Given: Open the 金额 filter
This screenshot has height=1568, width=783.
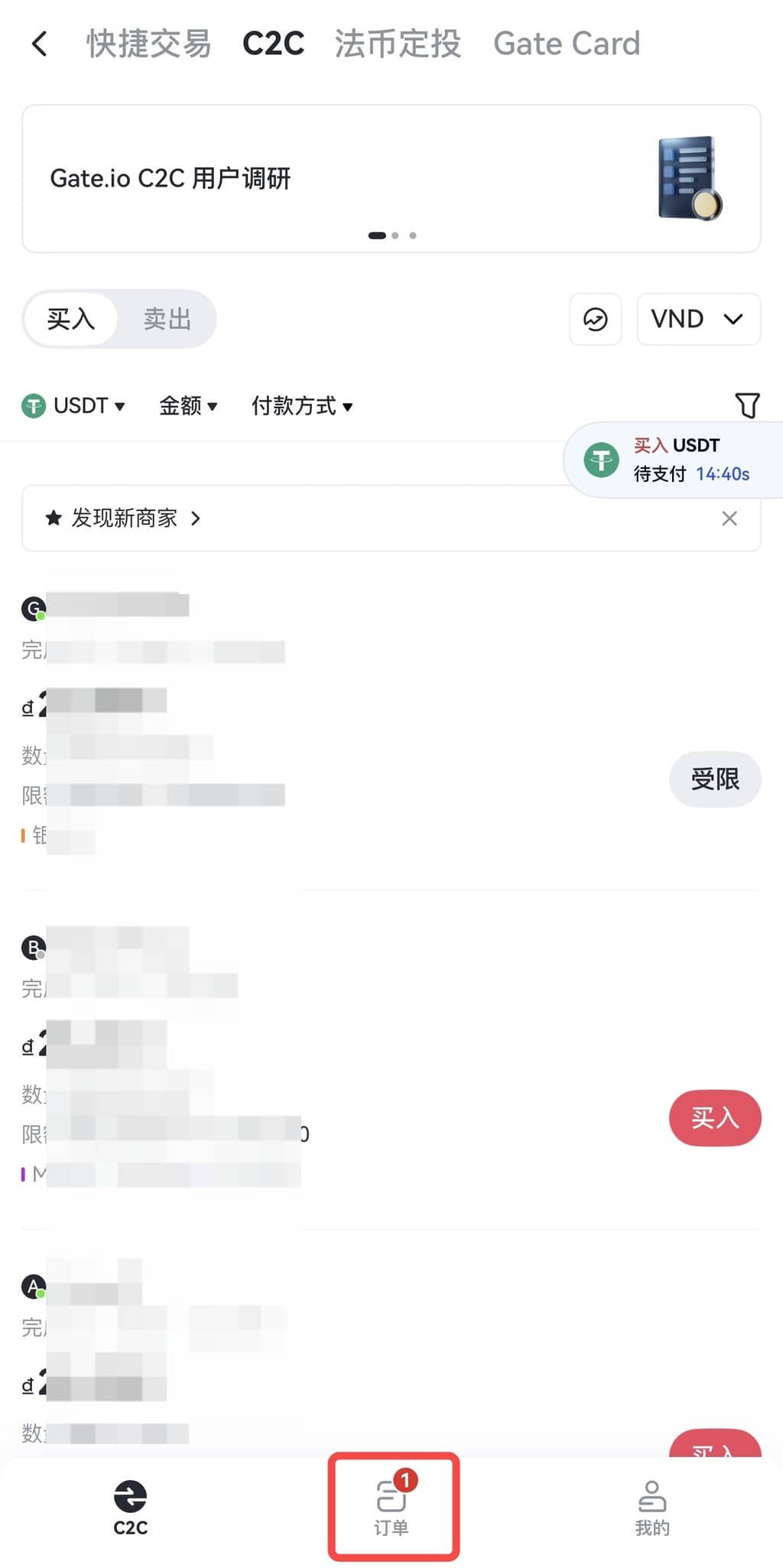Looking at the screenshot, I should [x=188, y=405].
